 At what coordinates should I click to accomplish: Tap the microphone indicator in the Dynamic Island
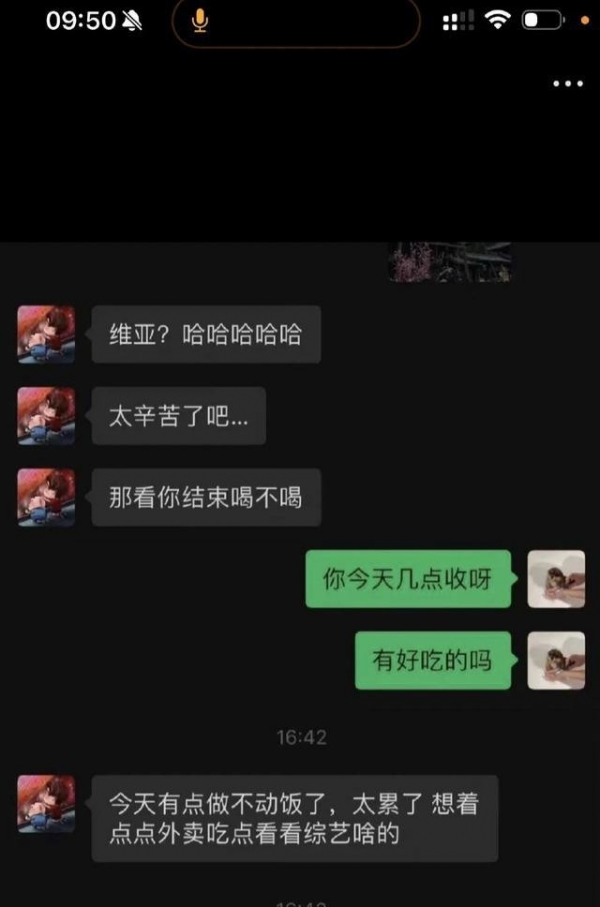[200, 21]
